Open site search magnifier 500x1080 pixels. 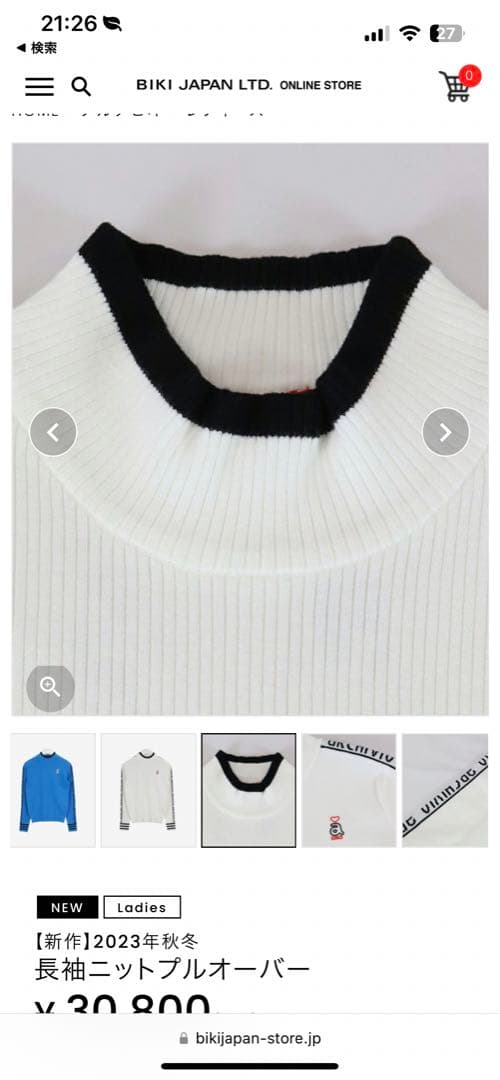[81, 86]
